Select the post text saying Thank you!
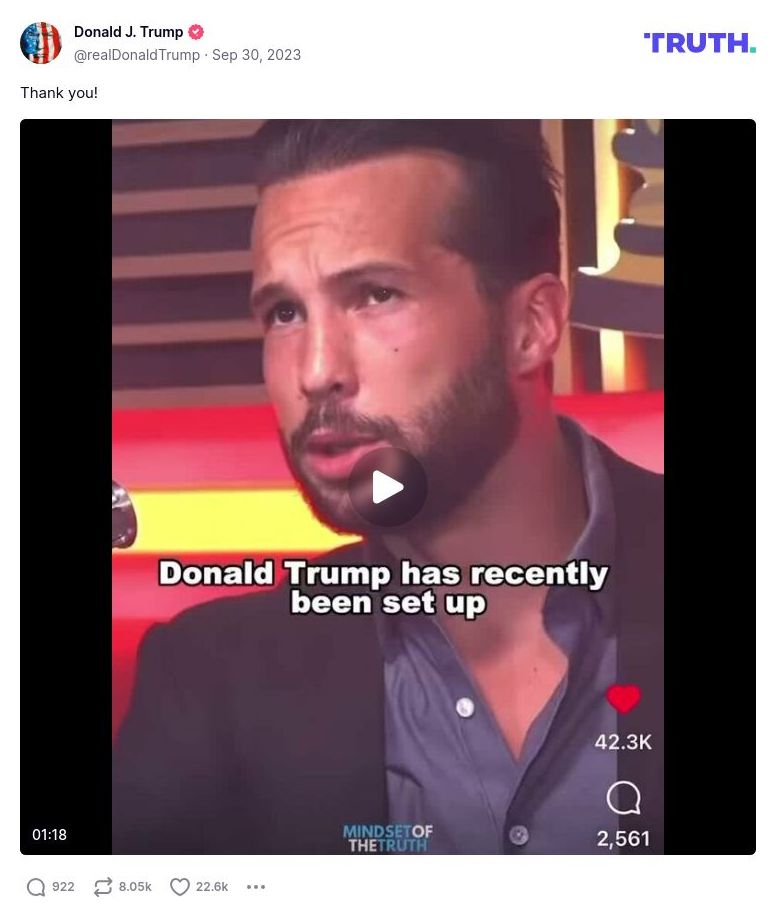The height and width of the screenshot is (917, 777). click(x=59, y=92)
